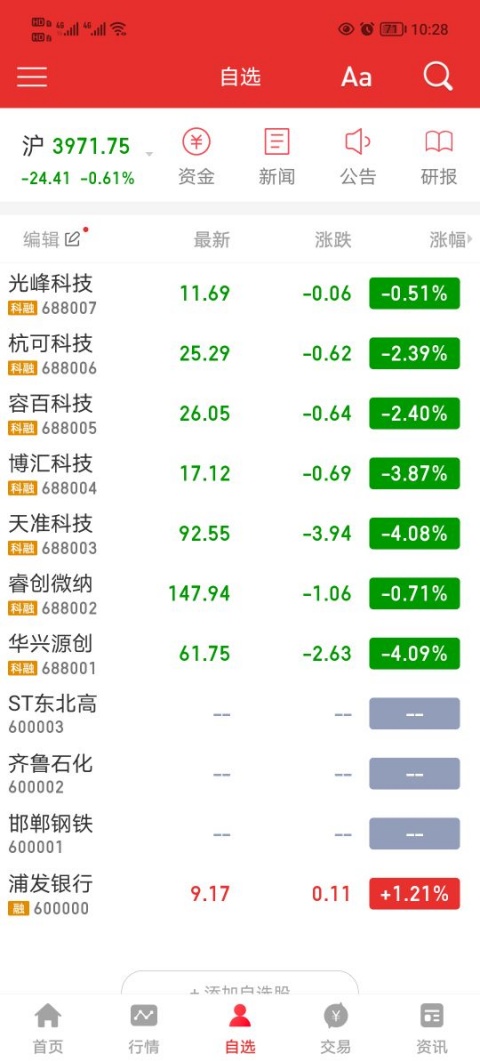Switch to the 交易 tab
This screenshot has width=480, height=1061.
tap(336, 1029)
